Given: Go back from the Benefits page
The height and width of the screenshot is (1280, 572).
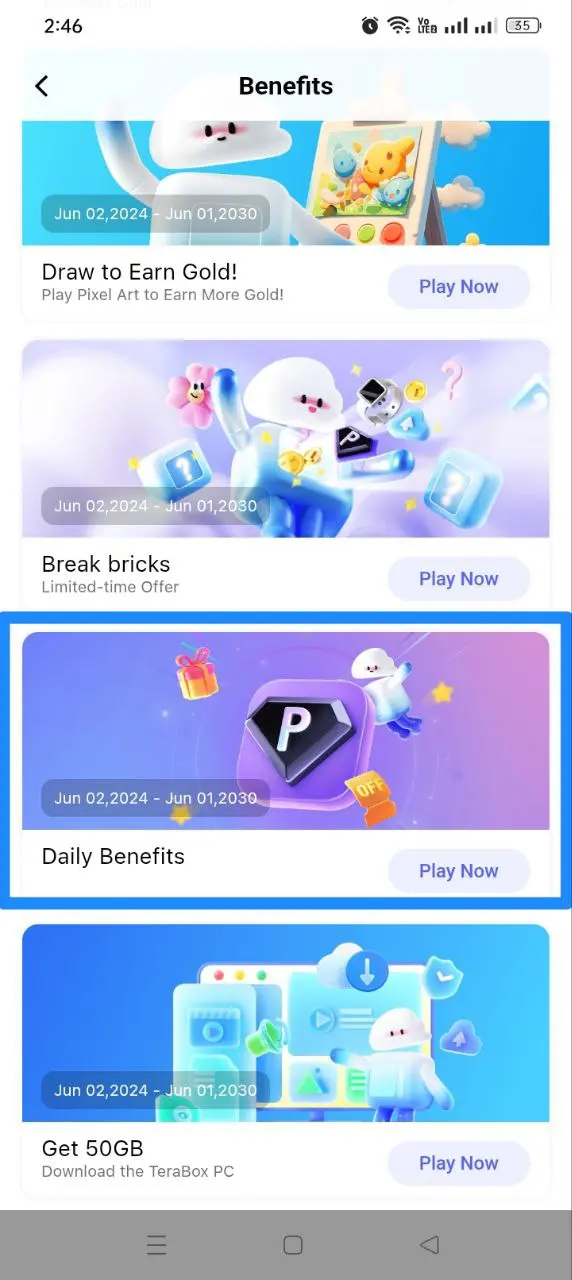Looking at the screenshot, I should [x=41, y=86].
